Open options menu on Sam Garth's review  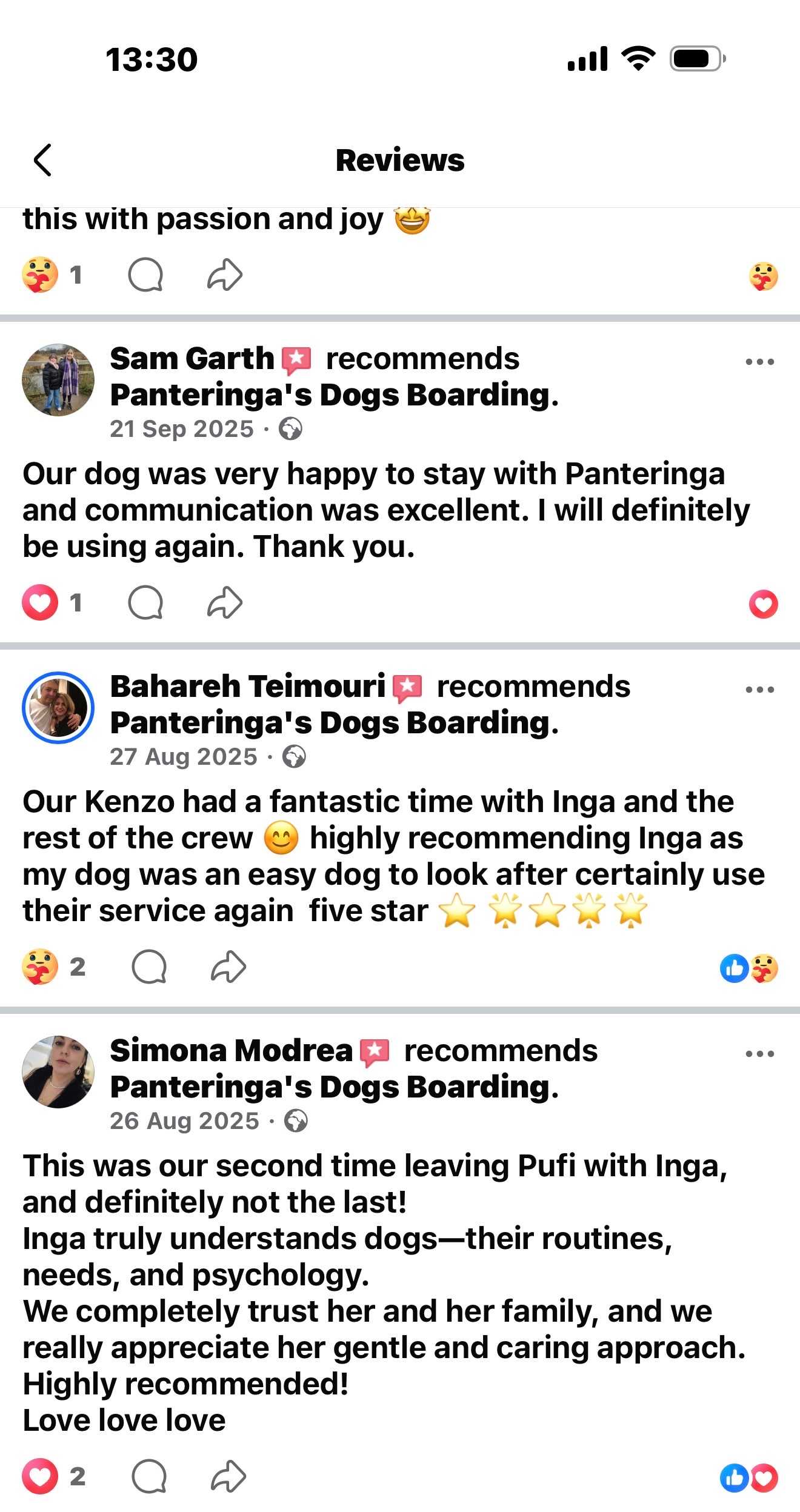coord(759,362)
